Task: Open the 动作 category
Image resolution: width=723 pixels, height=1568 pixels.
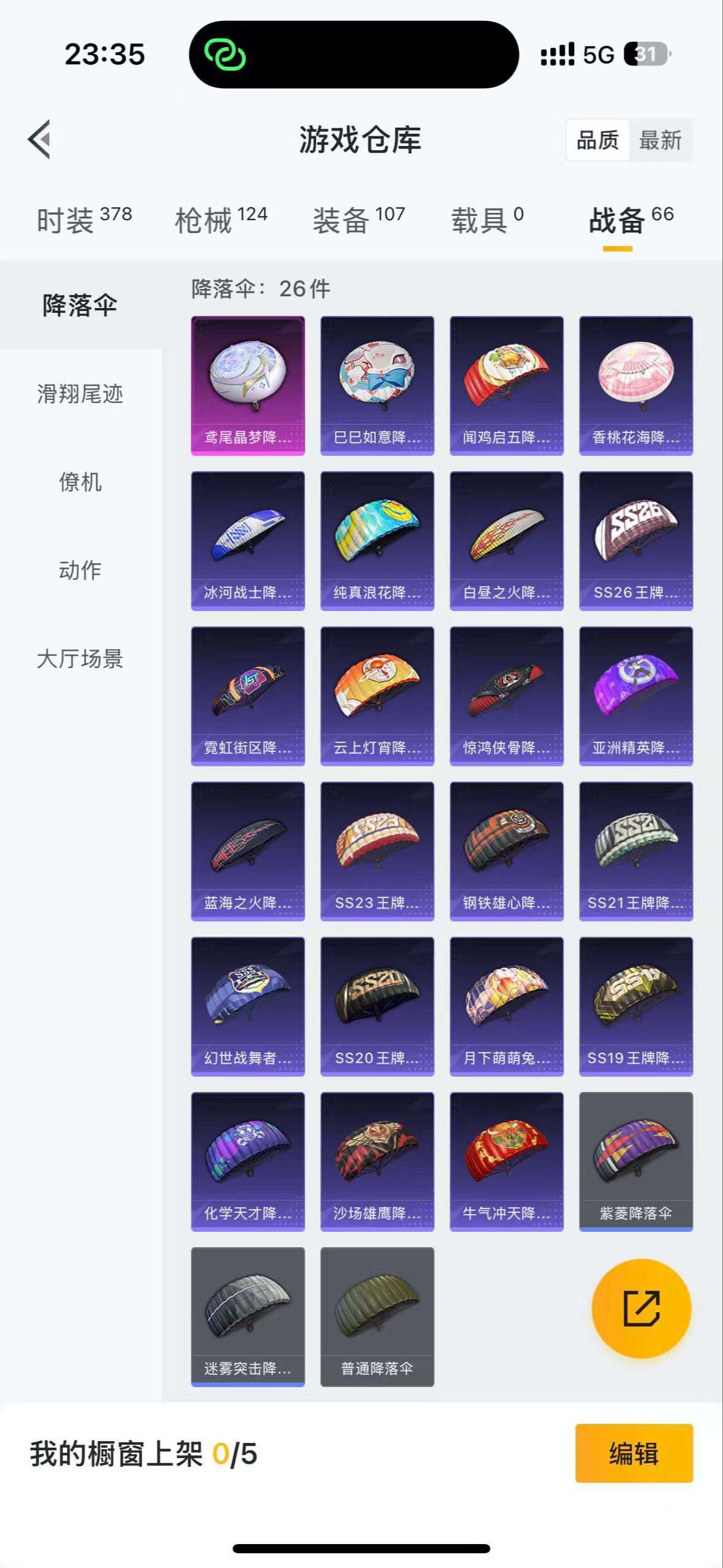Action: click(x=80, y=571)
